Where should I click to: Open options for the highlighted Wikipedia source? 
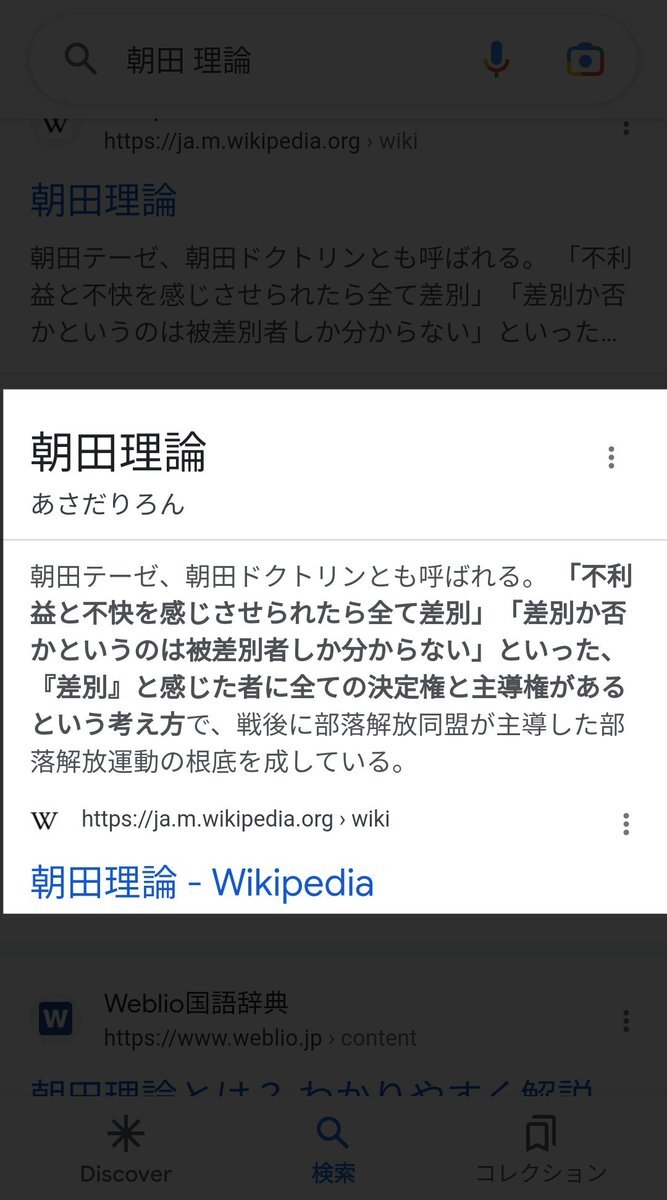(626, 824)
